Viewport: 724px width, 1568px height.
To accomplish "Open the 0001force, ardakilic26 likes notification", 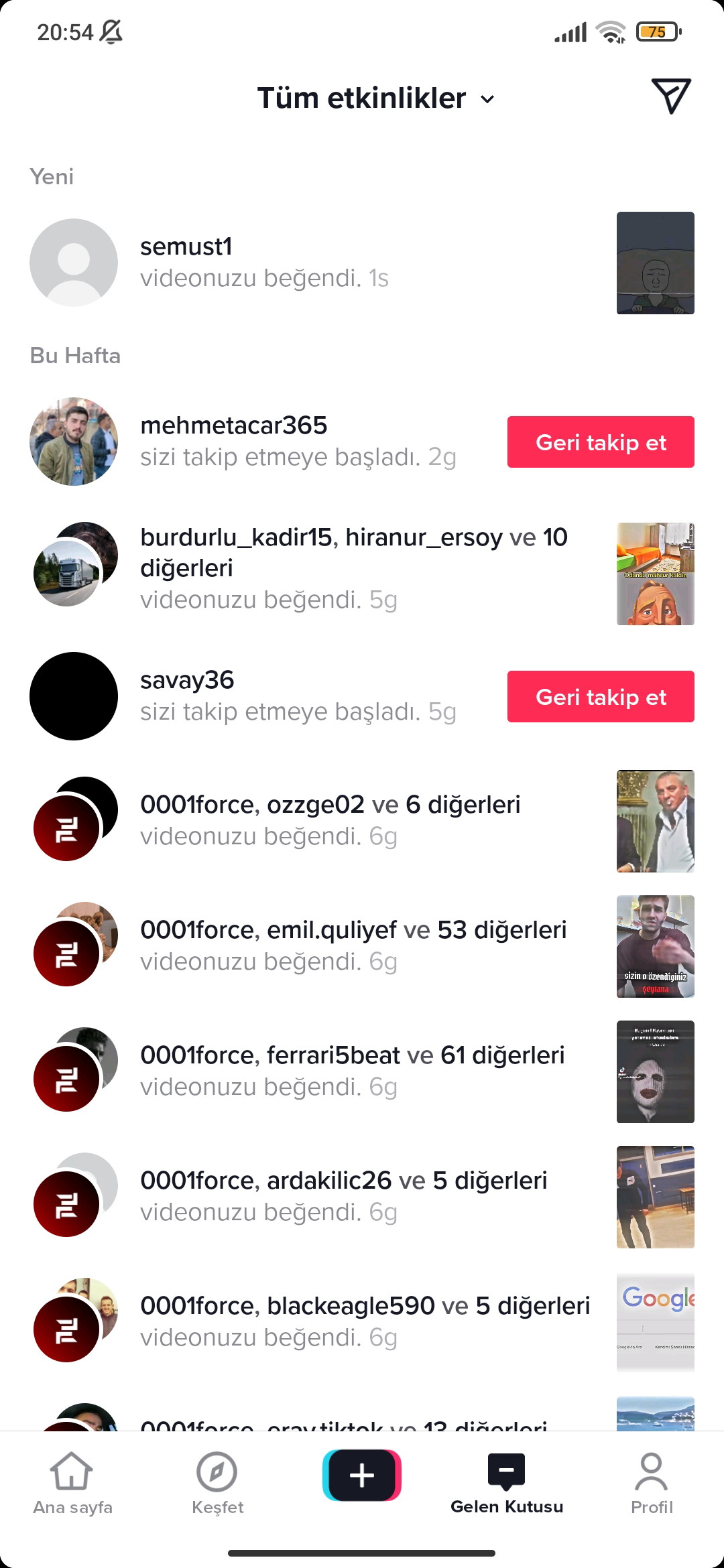I will 343,1196.
